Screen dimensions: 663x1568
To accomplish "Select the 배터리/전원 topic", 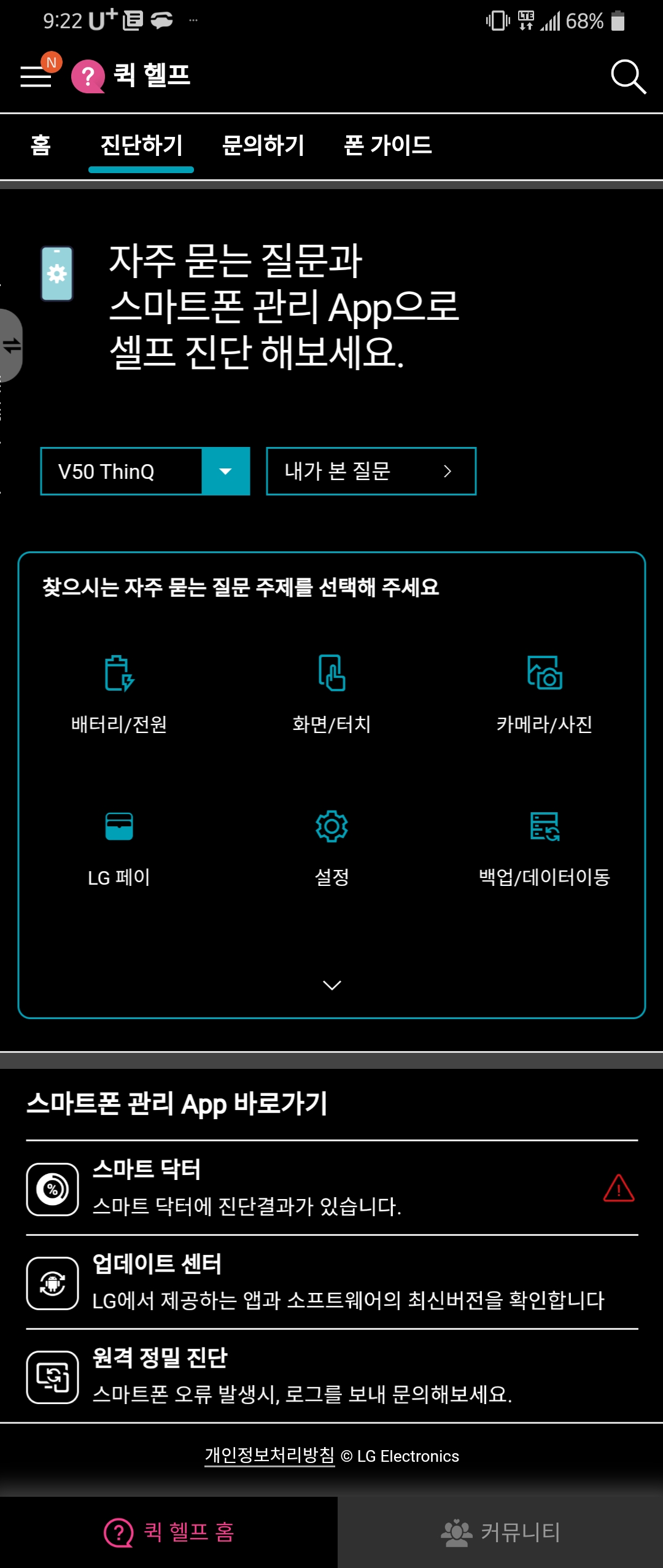I will click(x=119, y=694).
